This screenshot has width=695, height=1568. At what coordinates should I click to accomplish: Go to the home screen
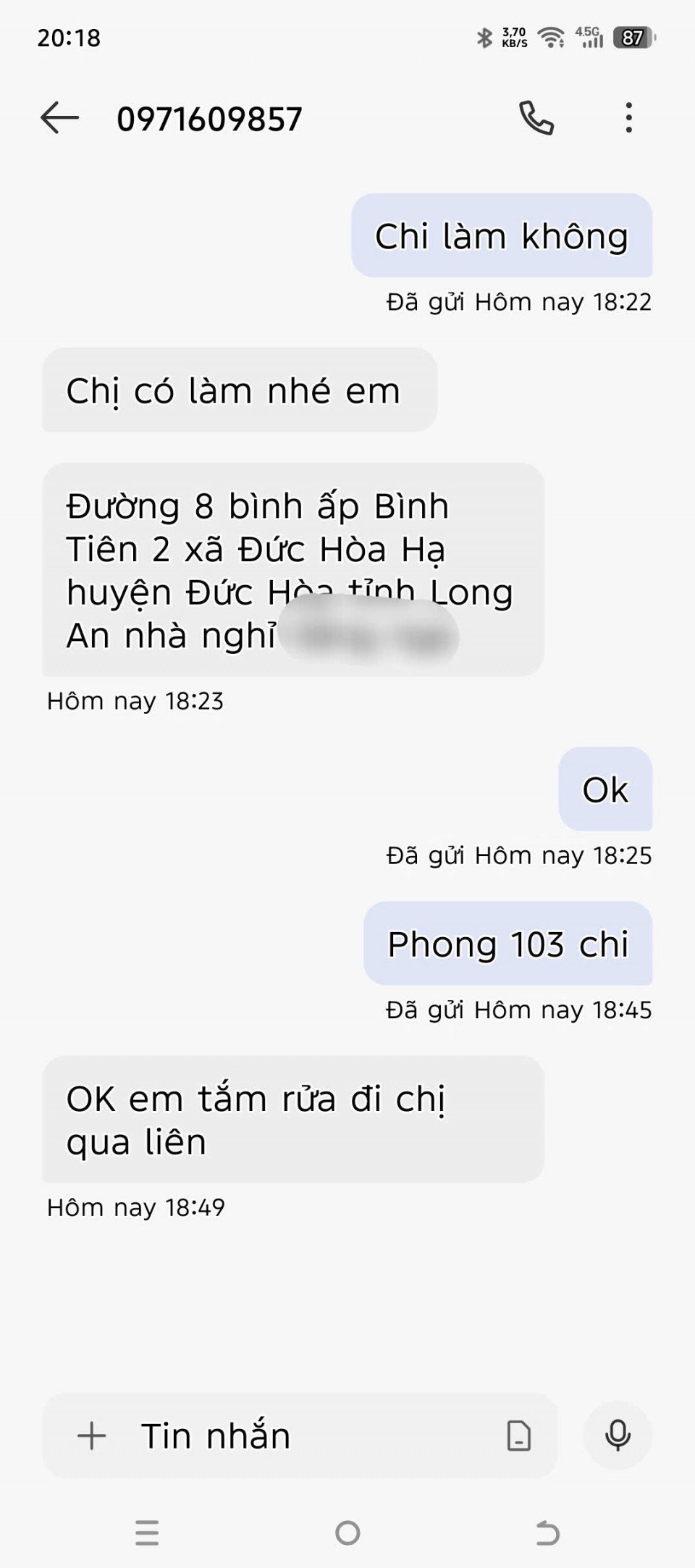[x=347, y=1533]
